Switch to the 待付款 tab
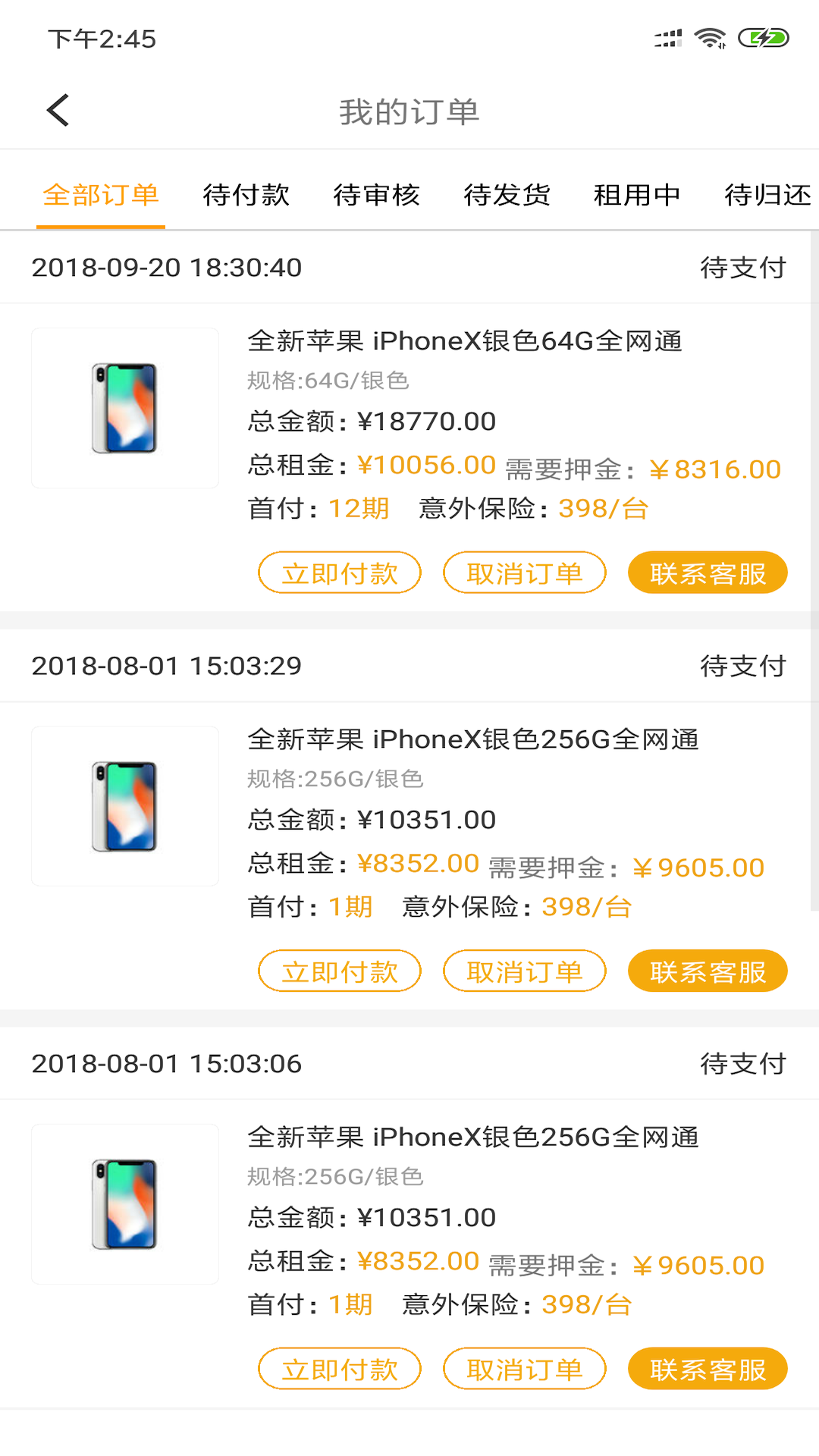This screenshot has height=1456, width=819. (x=246, y=195)
